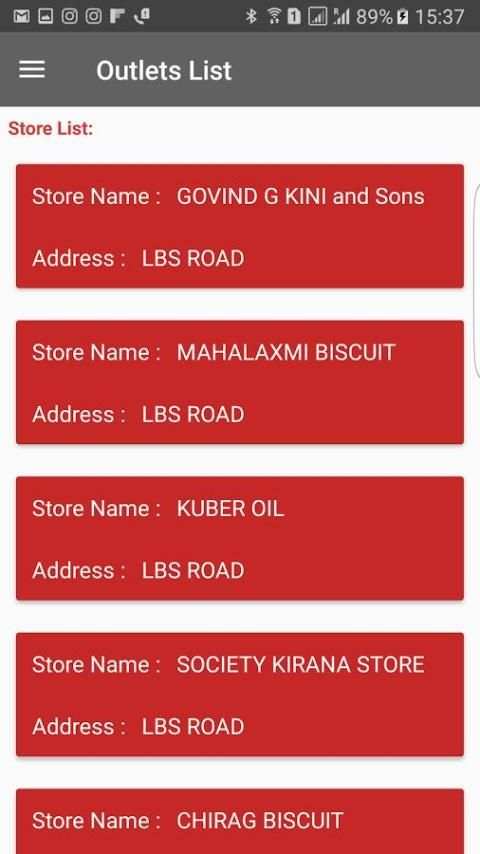Image resolution: width=480 pixels, height=854 pixels.
Task: Open the GOVIND G KINI and Sons store
Action: (x=240, y=226)
